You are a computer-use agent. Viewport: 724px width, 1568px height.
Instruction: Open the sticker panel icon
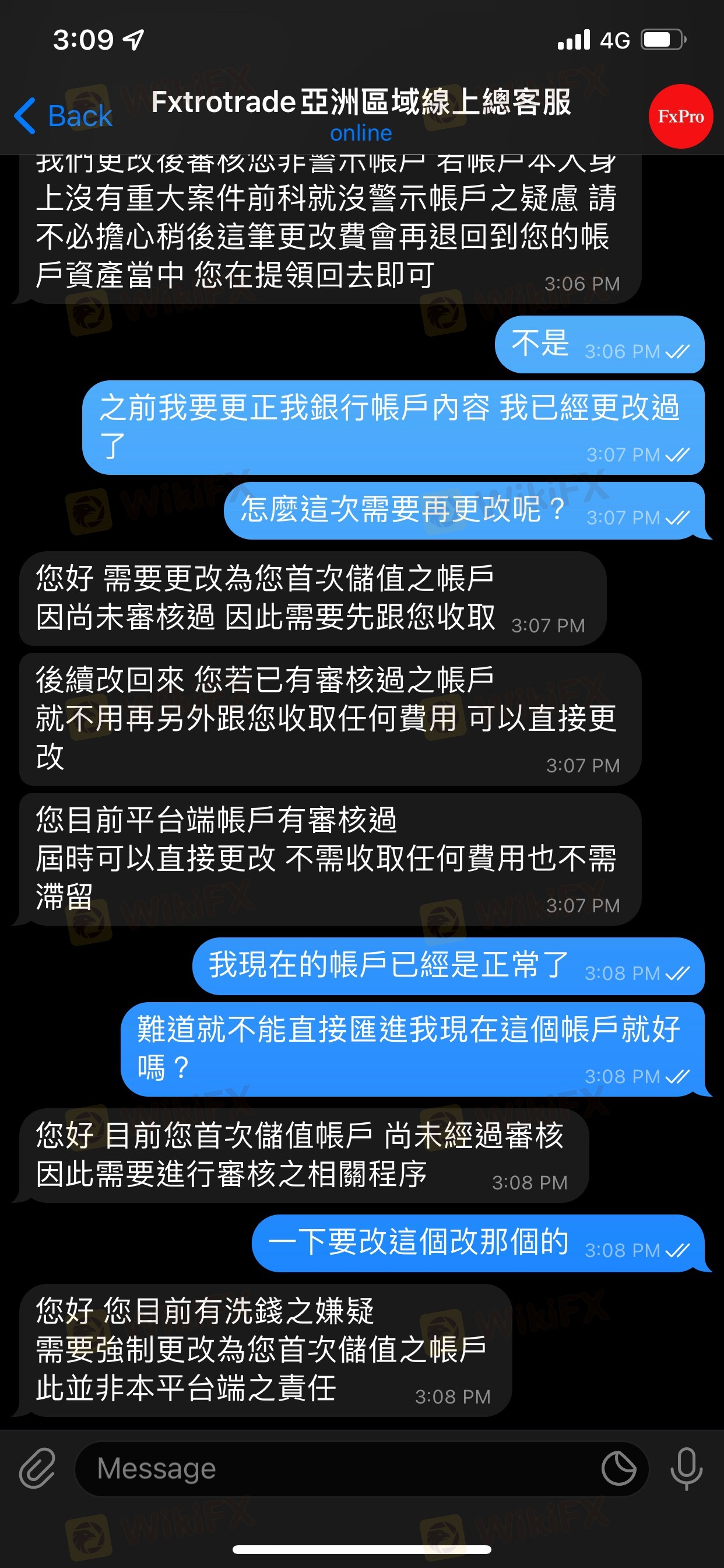[x=618, y=1469]
